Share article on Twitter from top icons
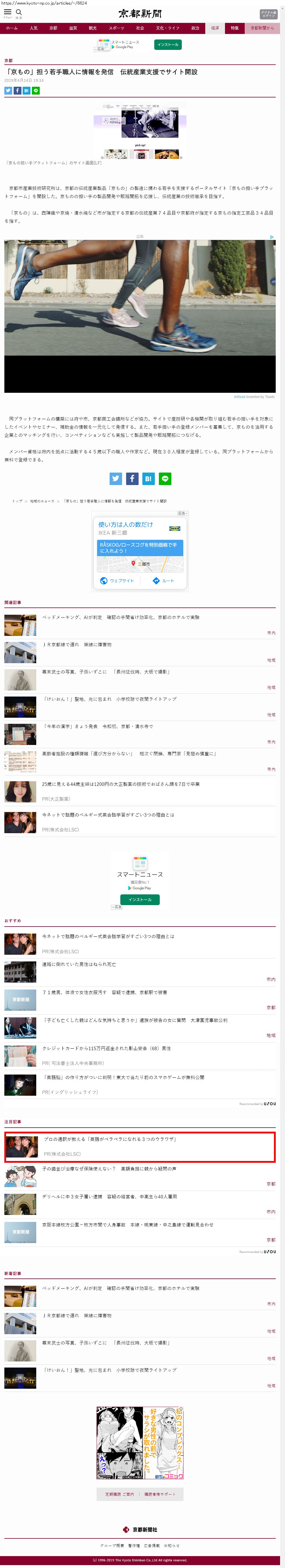This screenshot has height=1568, width=285. [x=8, y=90]
